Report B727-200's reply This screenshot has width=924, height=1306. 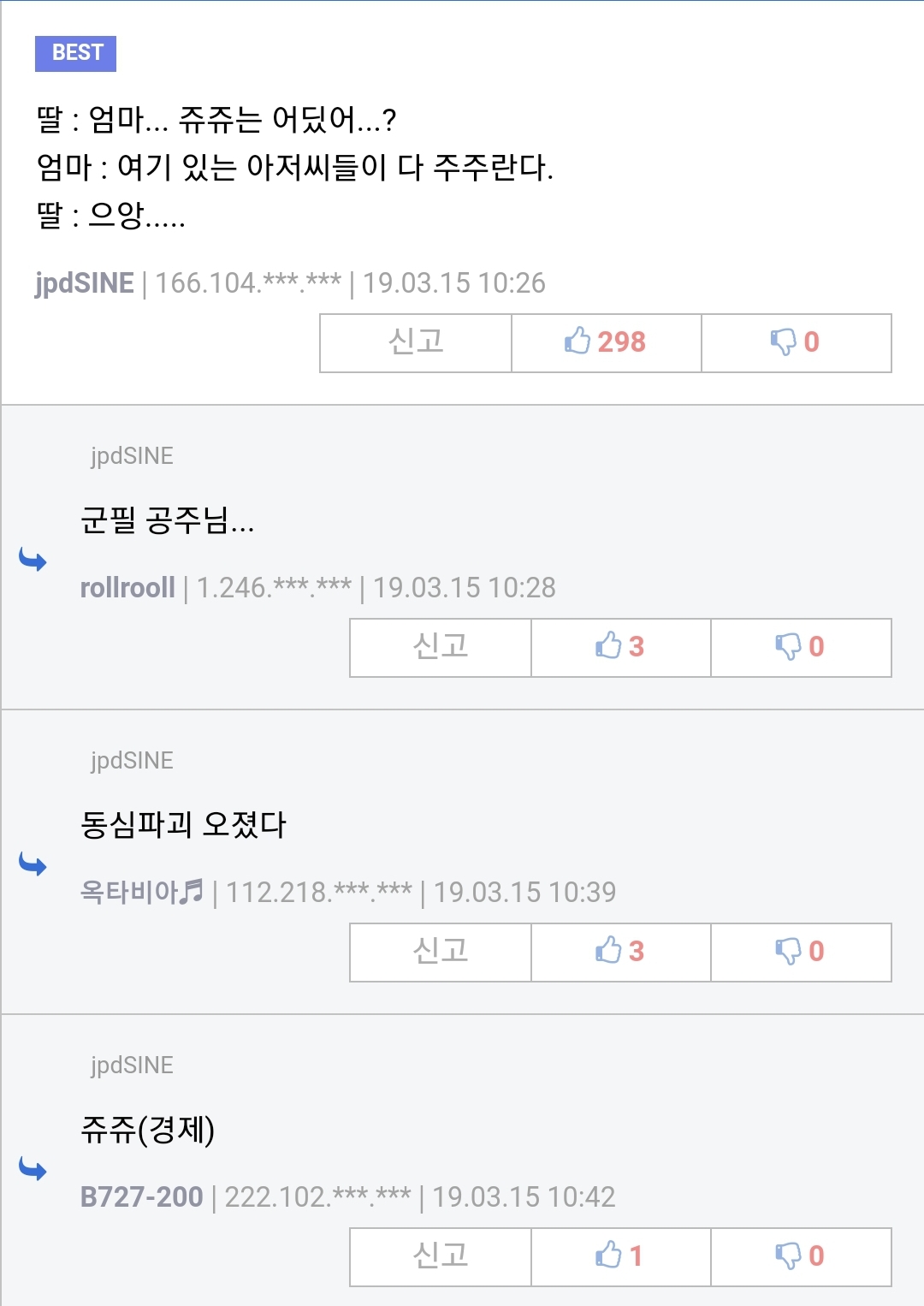pyautogui.click(x=441, y=1257)
